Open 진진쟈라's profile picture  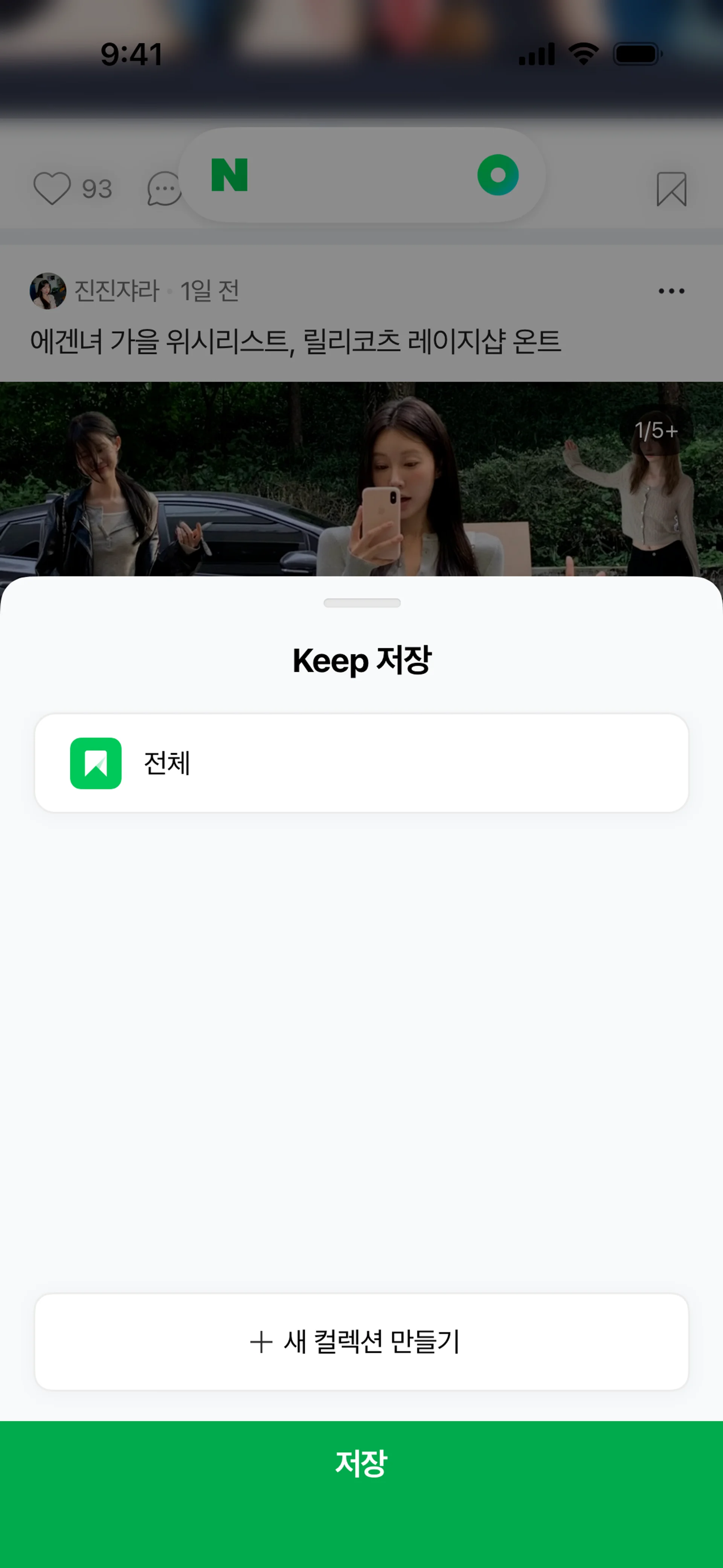(47, 291)
